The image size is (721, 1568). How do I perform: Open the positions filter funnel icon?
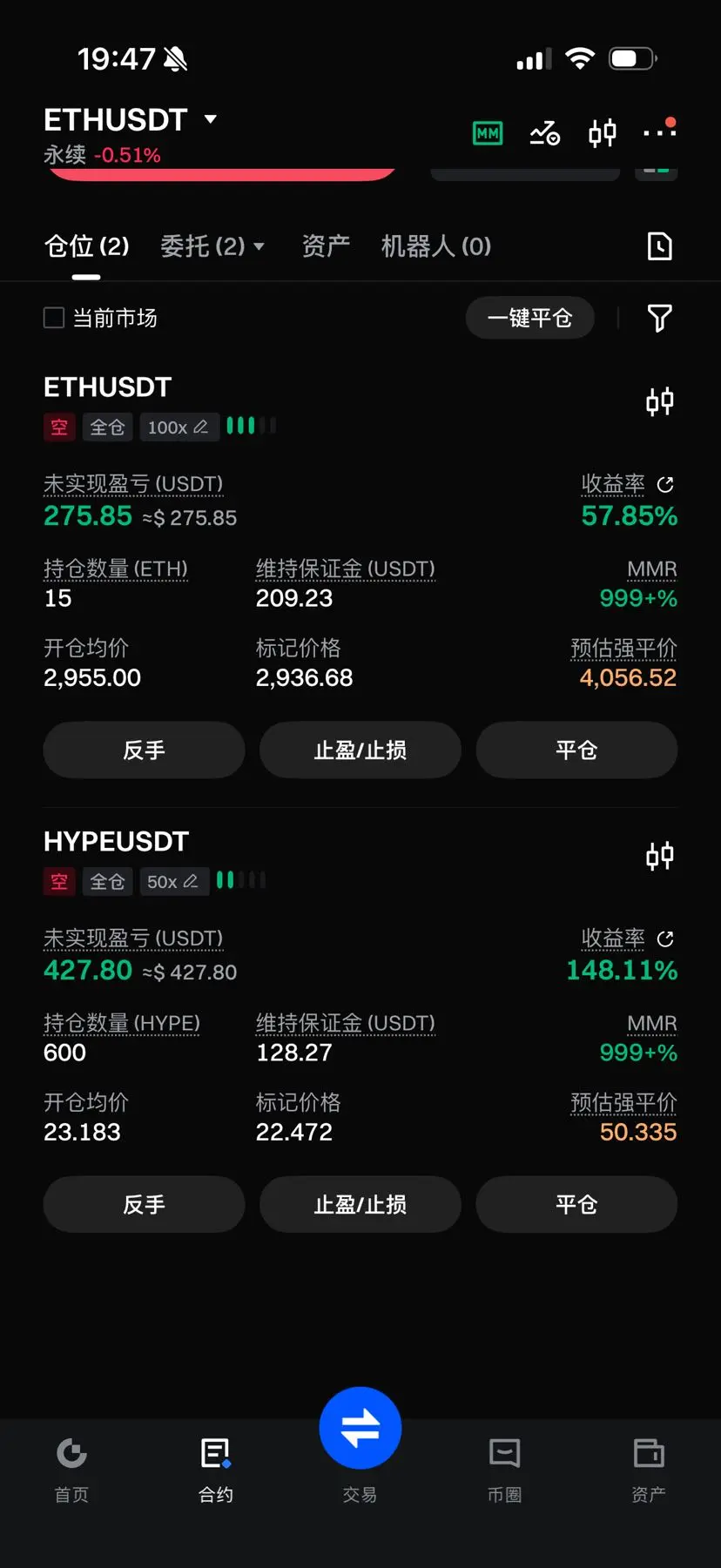659,318
